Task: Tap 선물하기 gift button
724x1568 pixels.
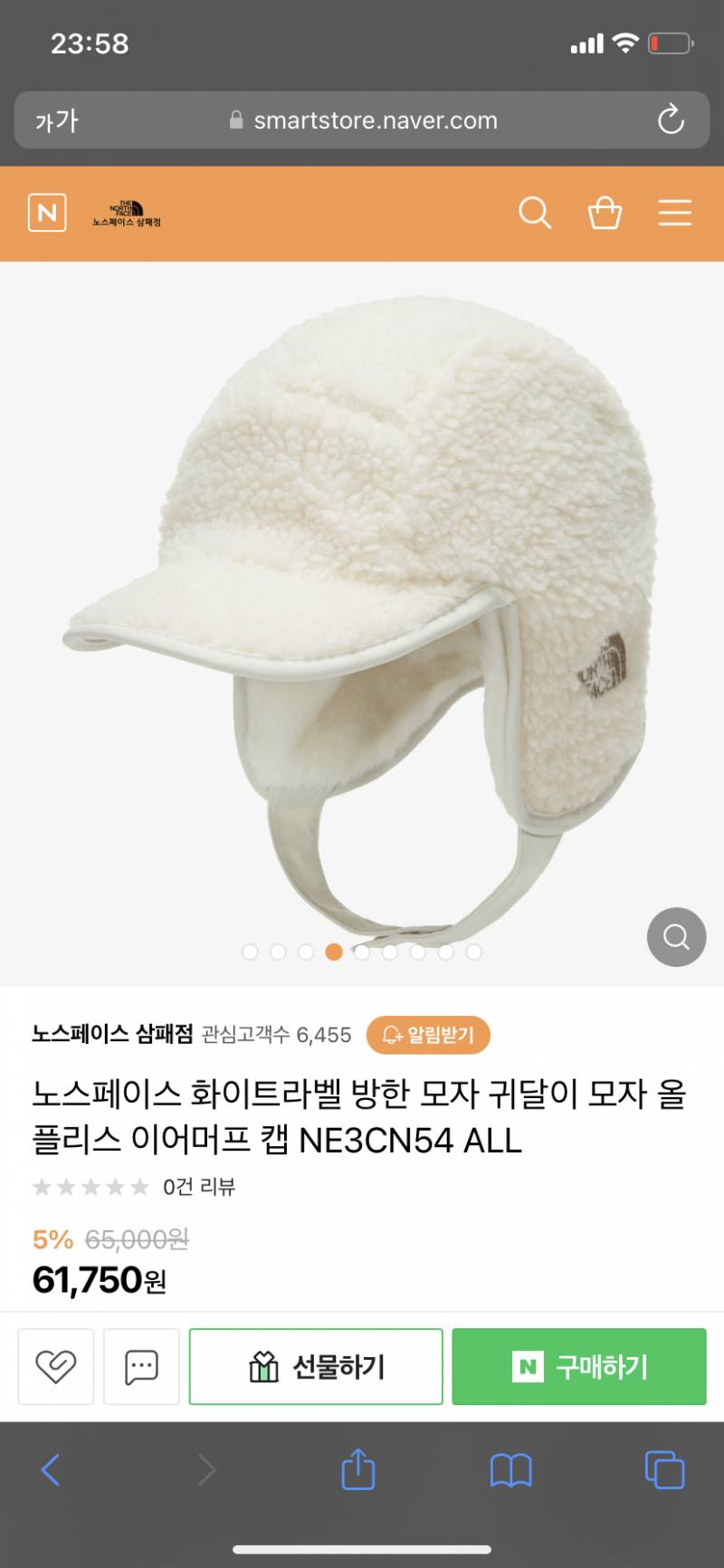Action: [x=315, y=1367]
